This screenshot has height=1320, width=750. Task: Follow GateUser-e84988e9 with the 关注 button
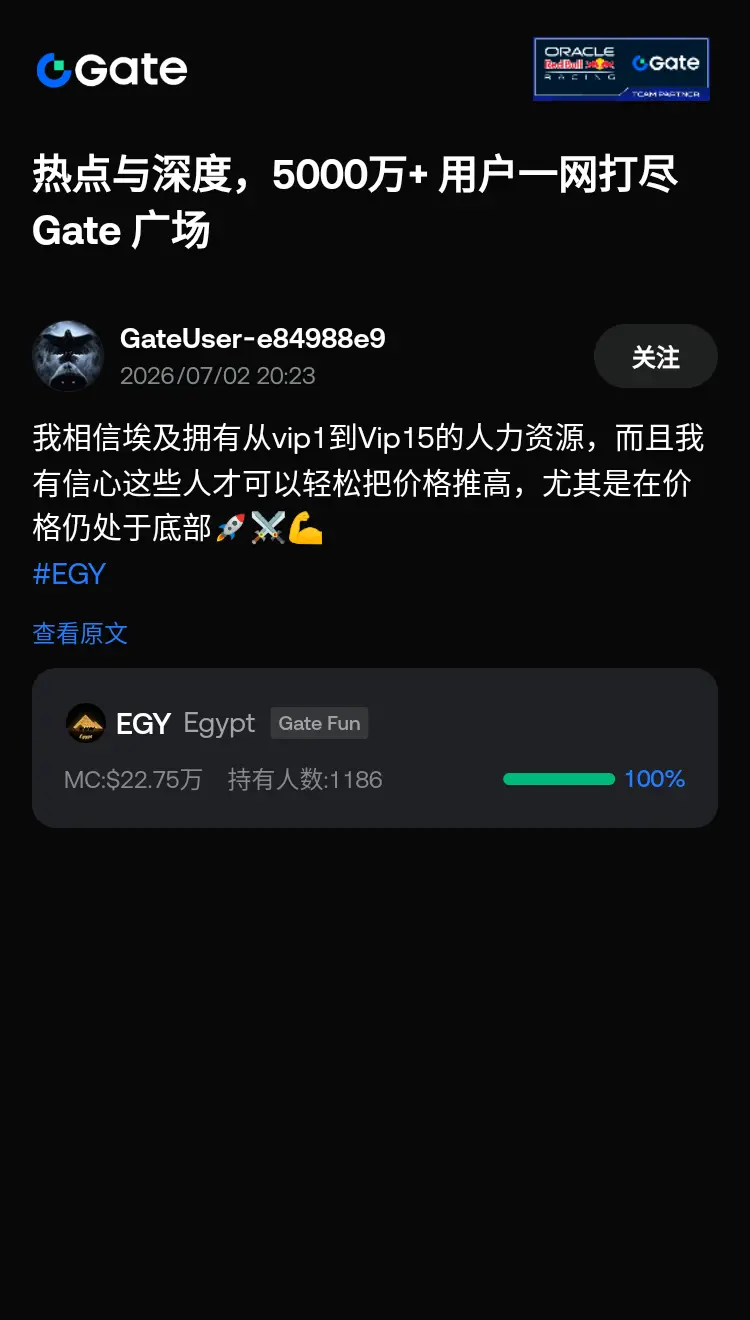point(655,356)
